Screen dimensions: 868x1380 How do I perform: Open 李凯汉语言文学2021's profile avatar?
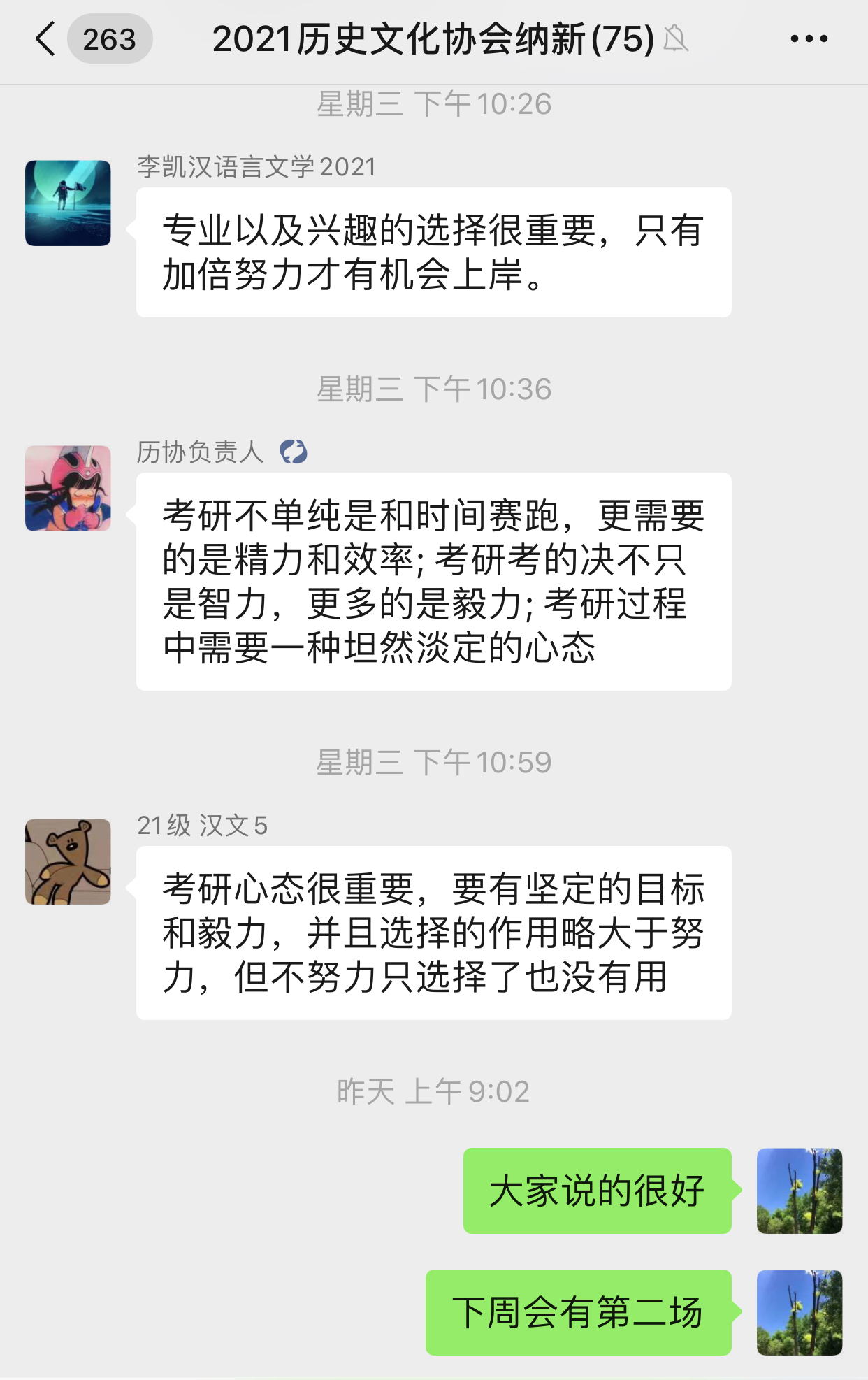coord(68,203)
